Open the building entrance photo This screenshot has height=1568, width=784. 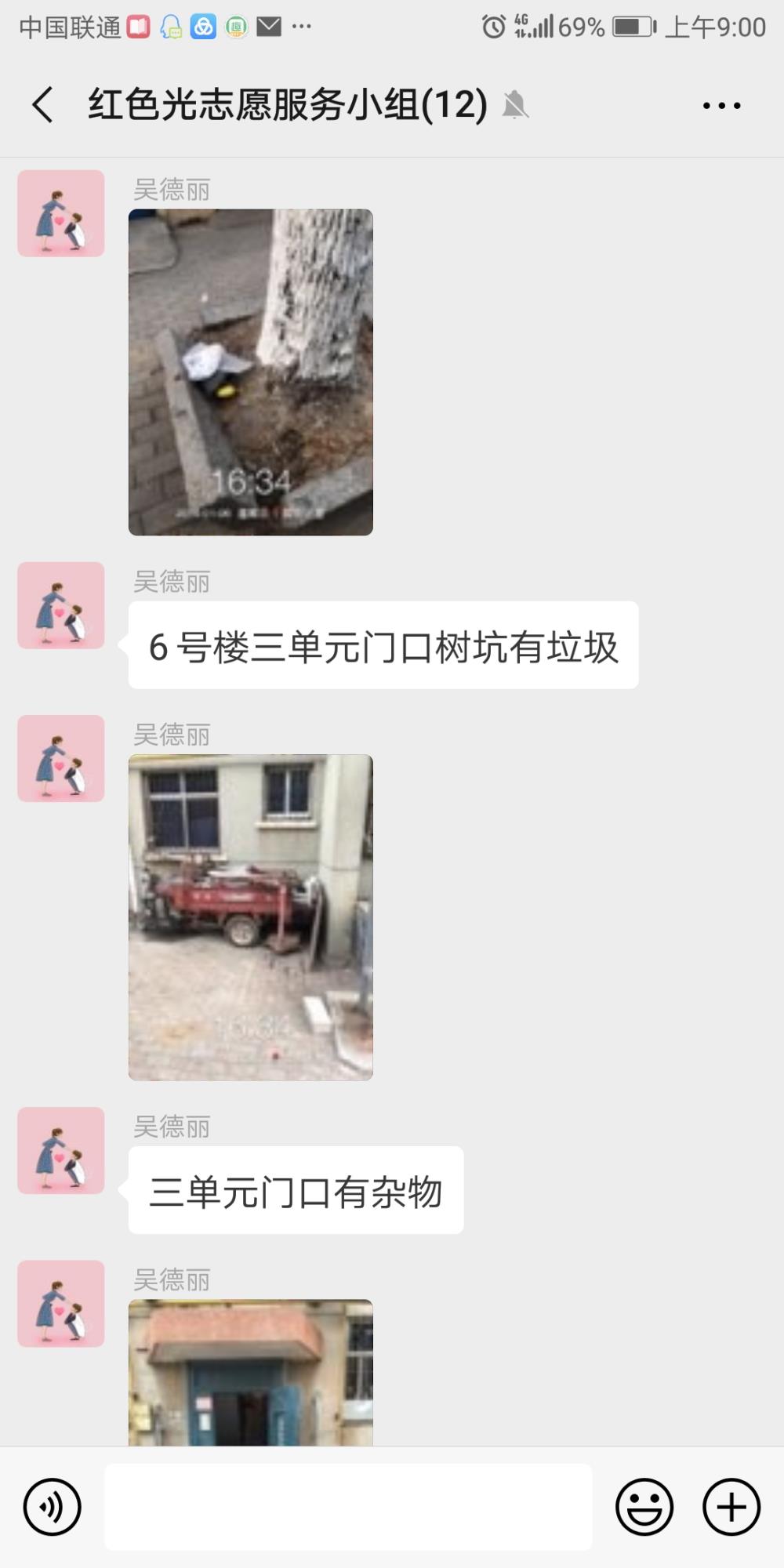click(x=251, y=1373)
